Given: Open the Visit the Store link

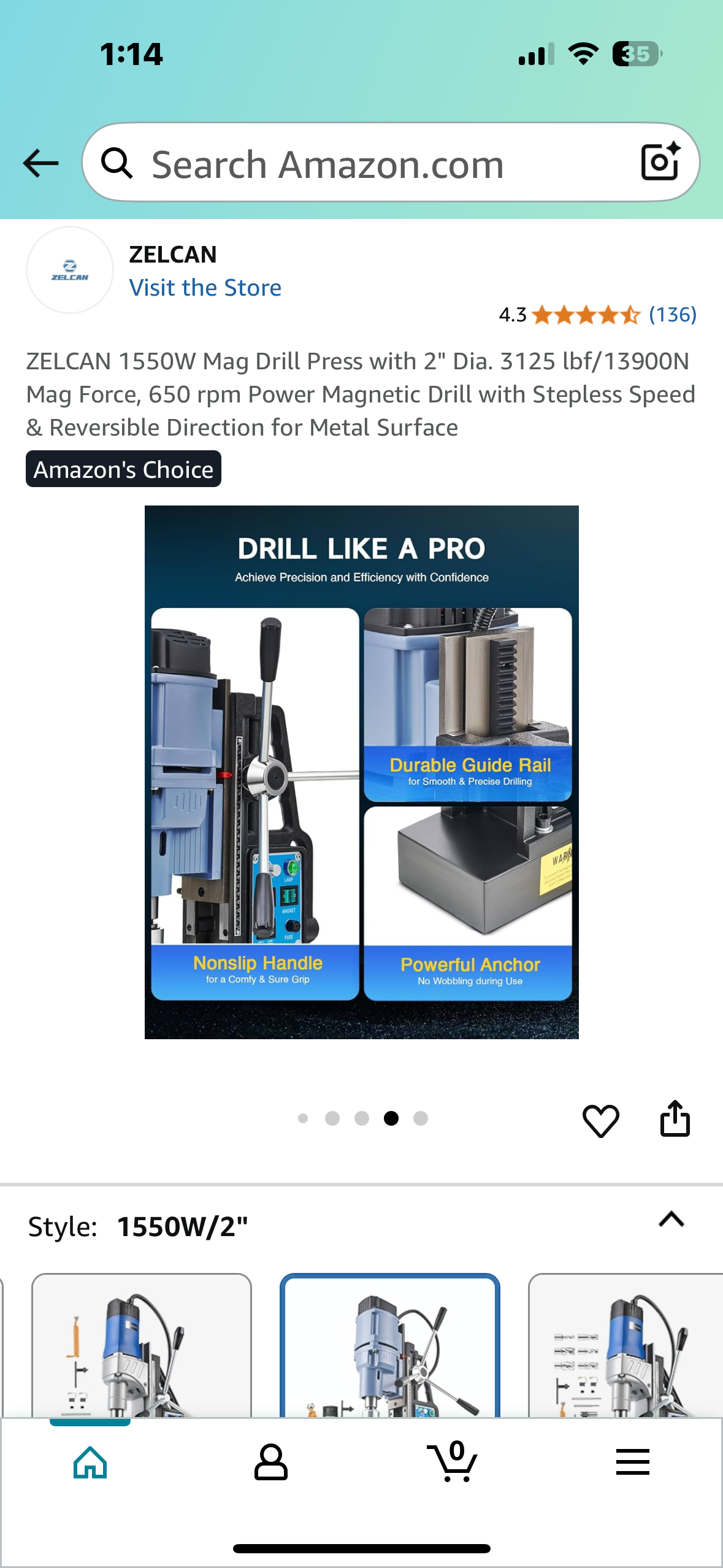Looking at the screenshot, I should click(x=205, y=288).
